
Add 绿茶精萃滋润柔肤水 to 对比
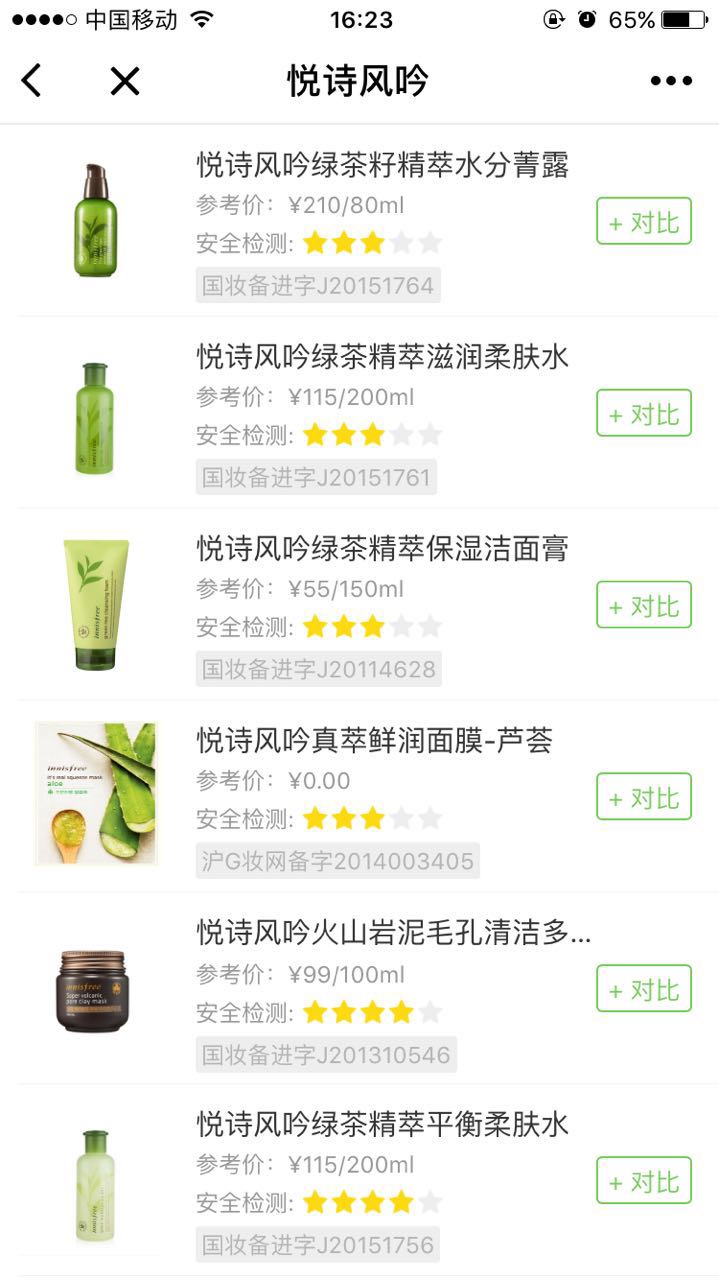tap(644, 413)
